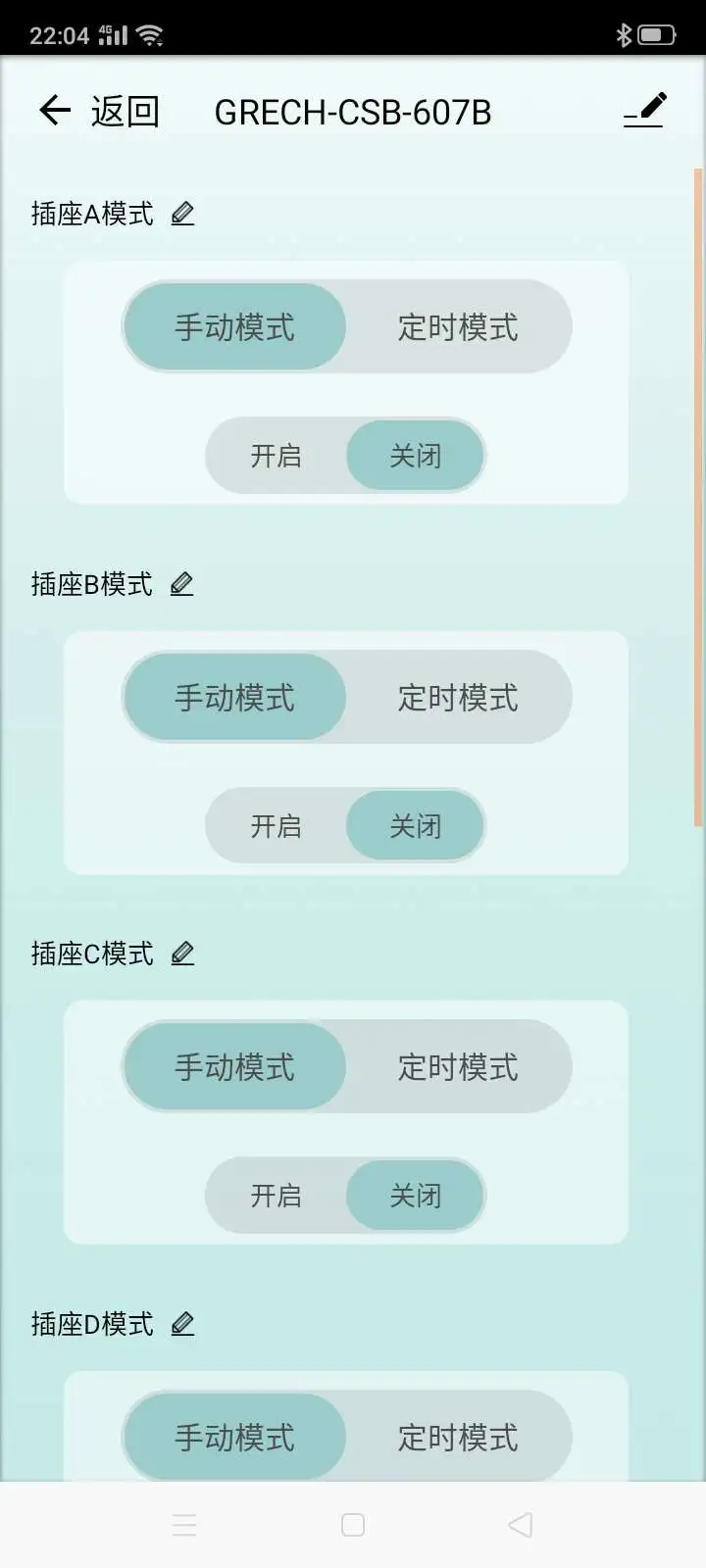
Task: Select 手动模式 for socket C
Action: click(x=233, y=1066)
